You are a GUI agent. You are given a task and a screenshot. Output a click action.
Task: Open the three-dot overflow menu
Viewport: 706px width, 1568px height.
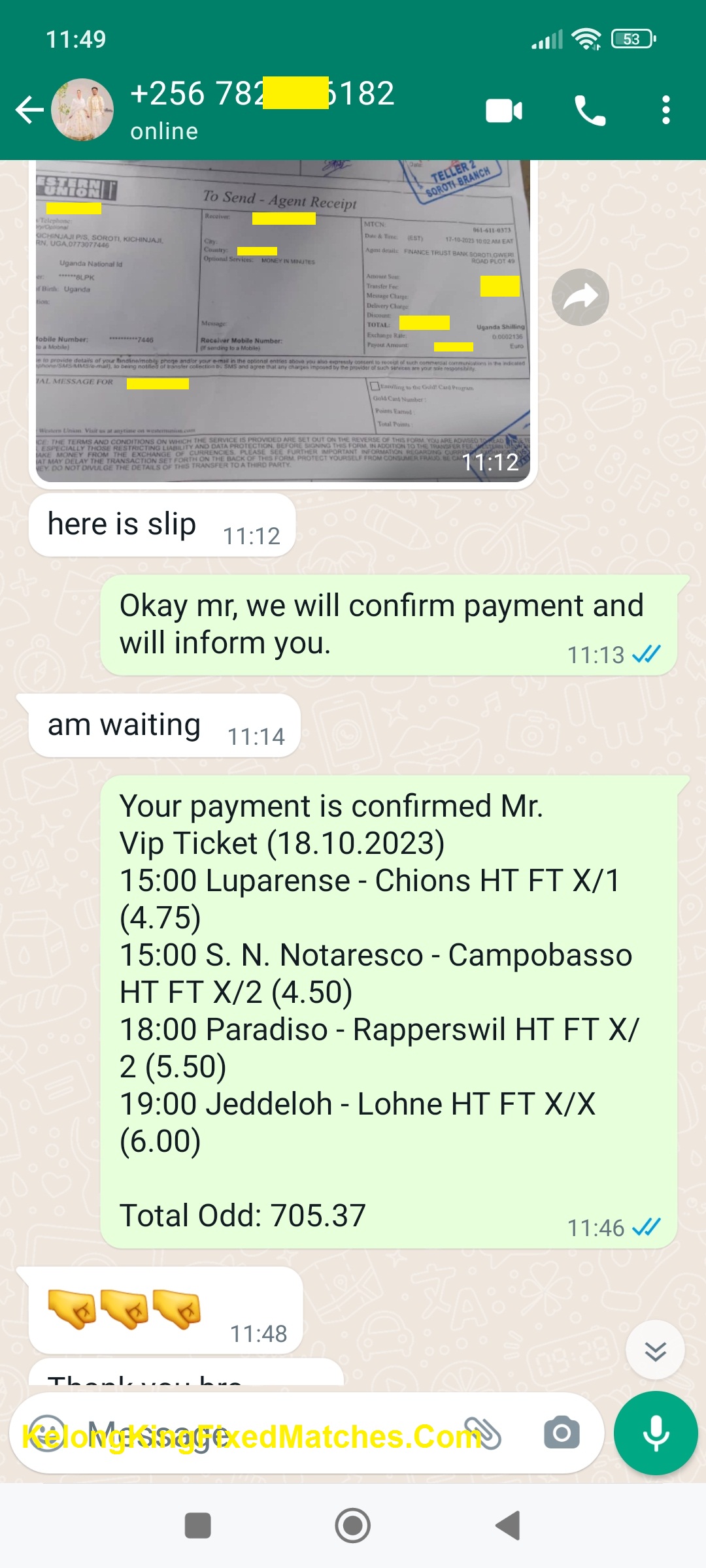(665, 110)
